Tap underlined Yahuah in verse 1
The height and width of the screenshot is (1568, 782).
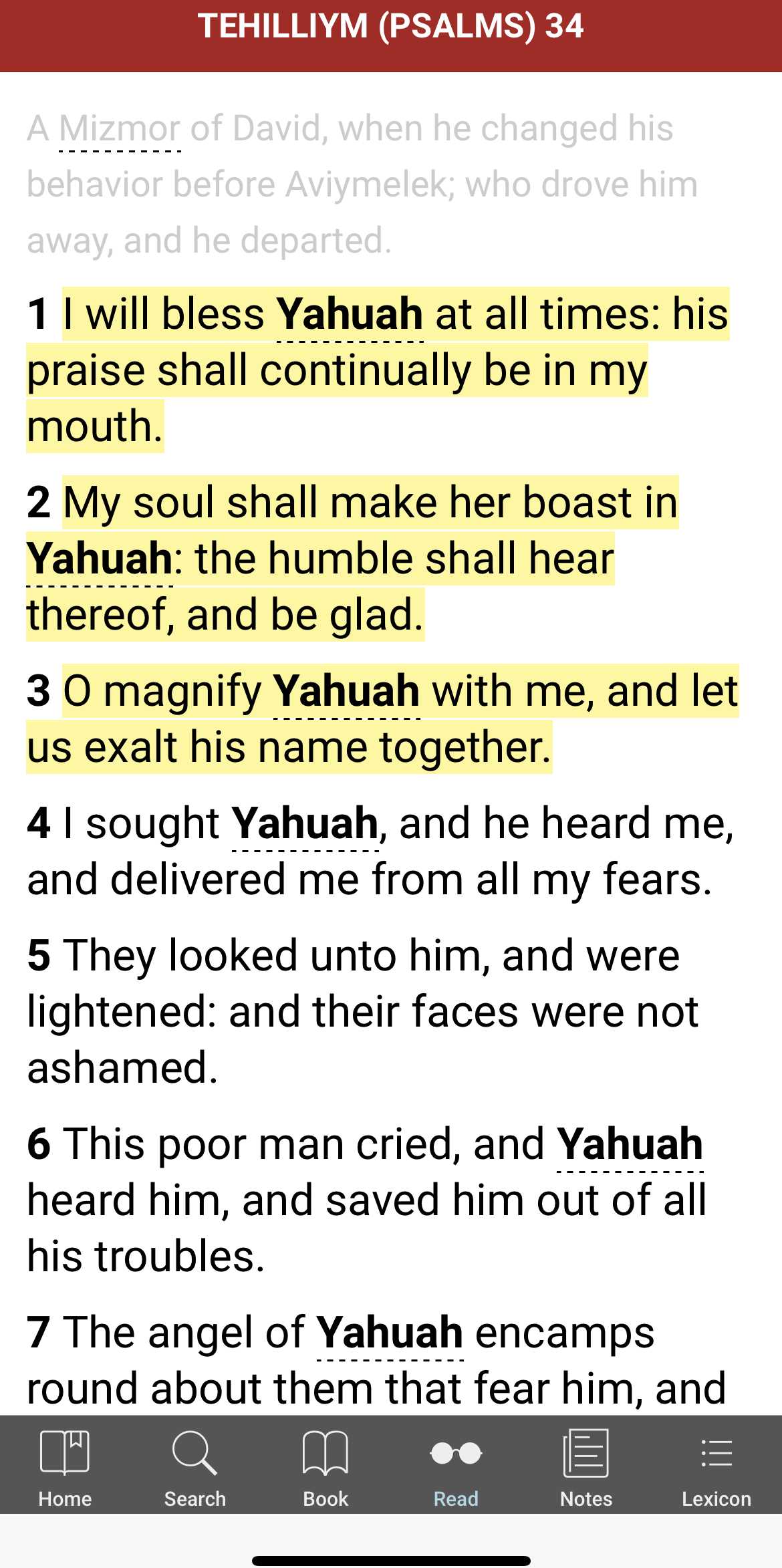pos(350,314)
